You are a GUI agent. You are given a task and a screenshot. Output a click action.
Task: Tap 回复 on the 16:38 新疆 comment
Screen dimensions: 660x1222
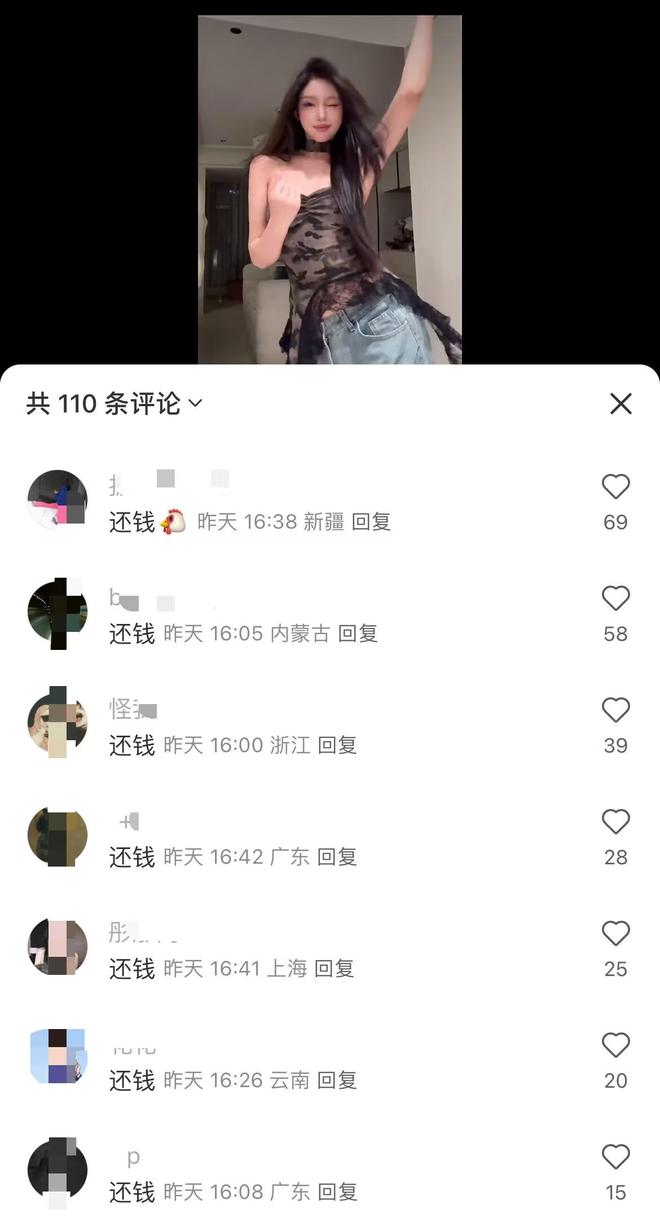coord(371,521)
